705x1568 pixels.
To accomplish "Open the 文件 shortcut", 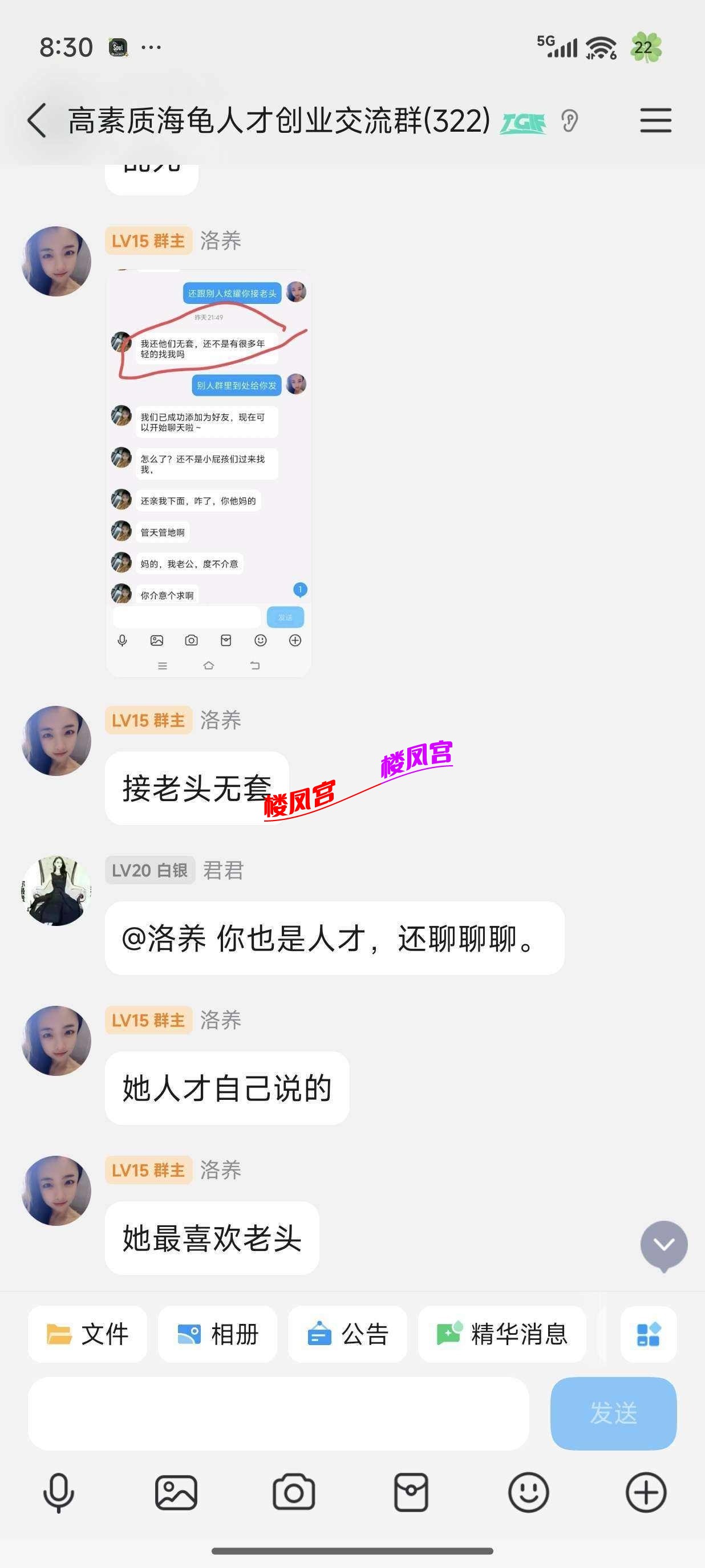I will pos(88,1334).
